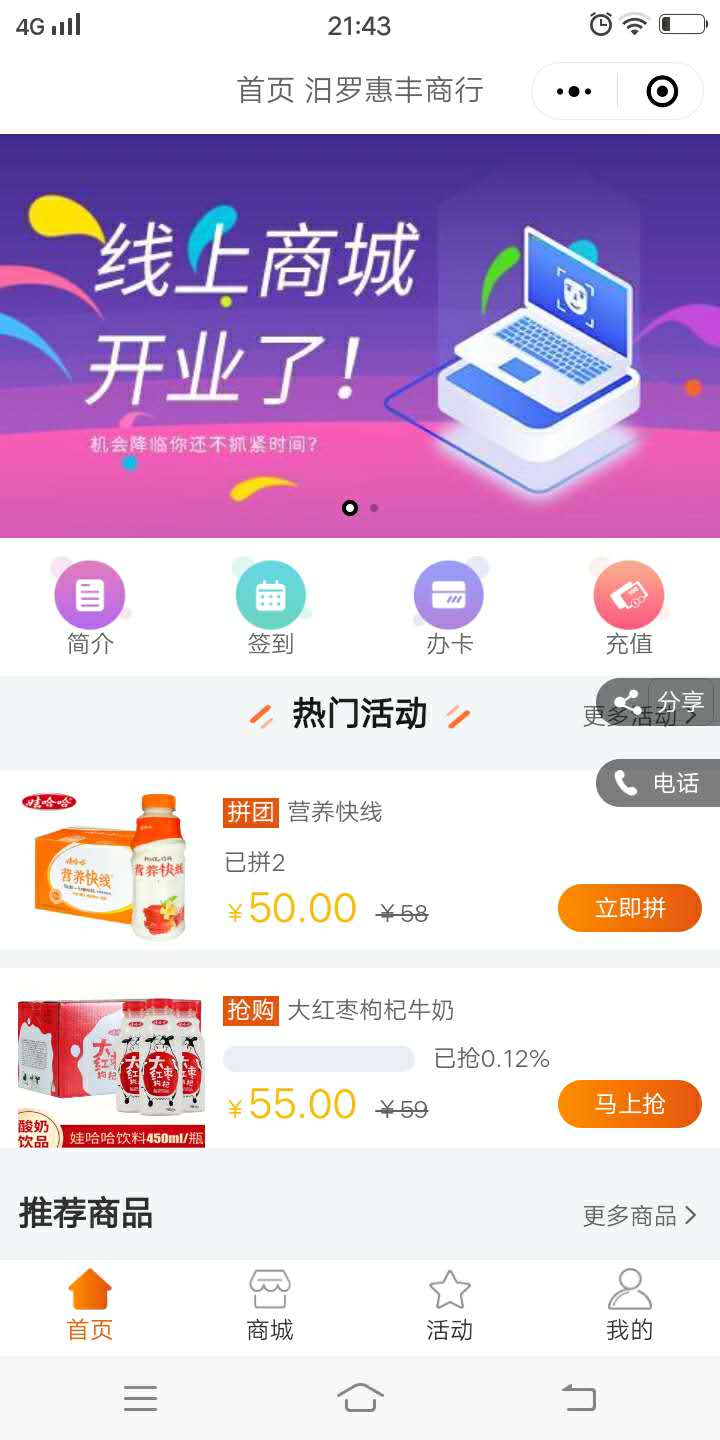This screenshot has height=1440, width=720.
Task: Tap the system home navigation button
Action: (x=360, y=1397)
